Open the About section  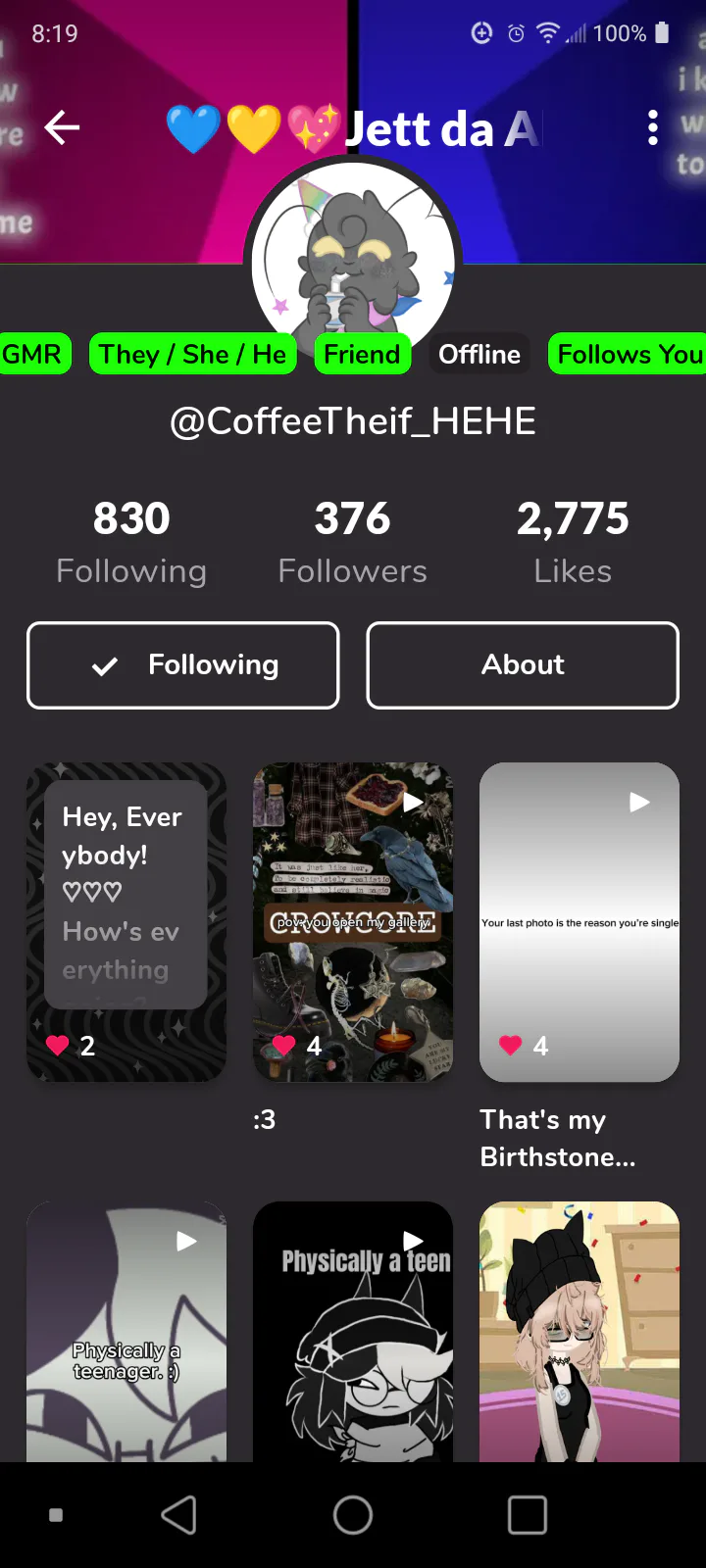523,665
